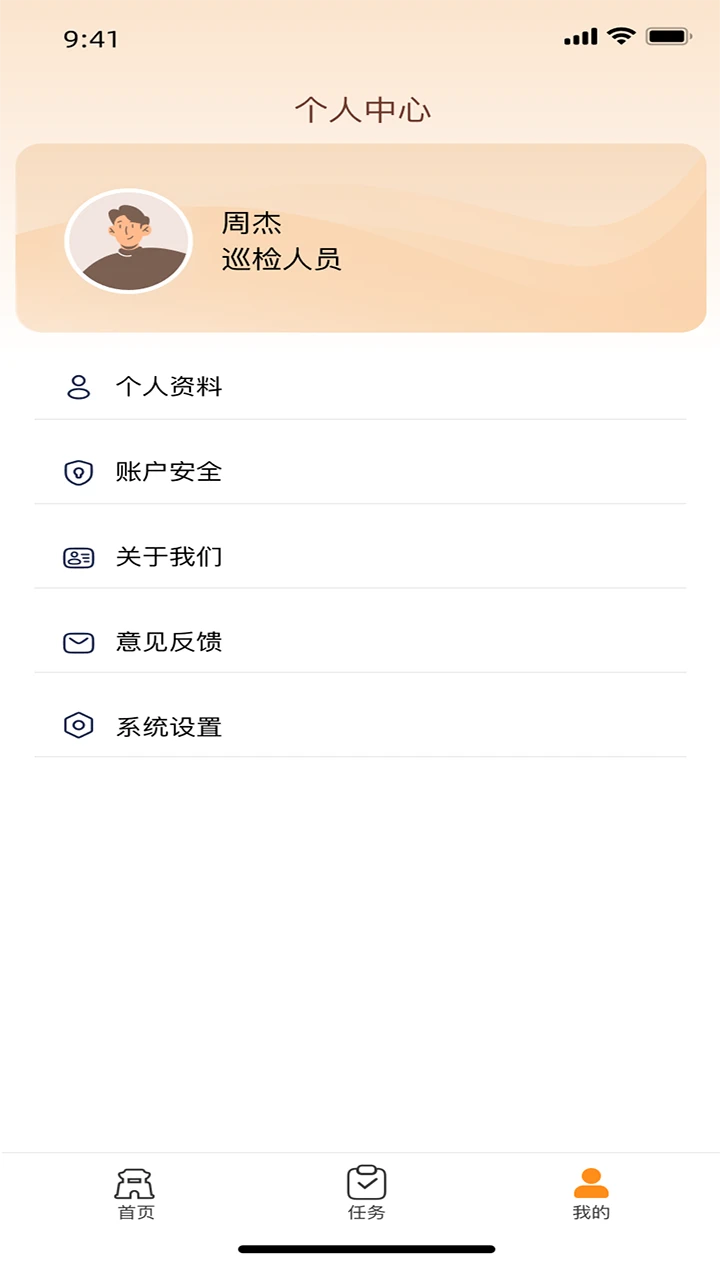Click the person icon beside 个人资料
Viewport: 720px width, 1280px height.
click(x=78, y=387)
